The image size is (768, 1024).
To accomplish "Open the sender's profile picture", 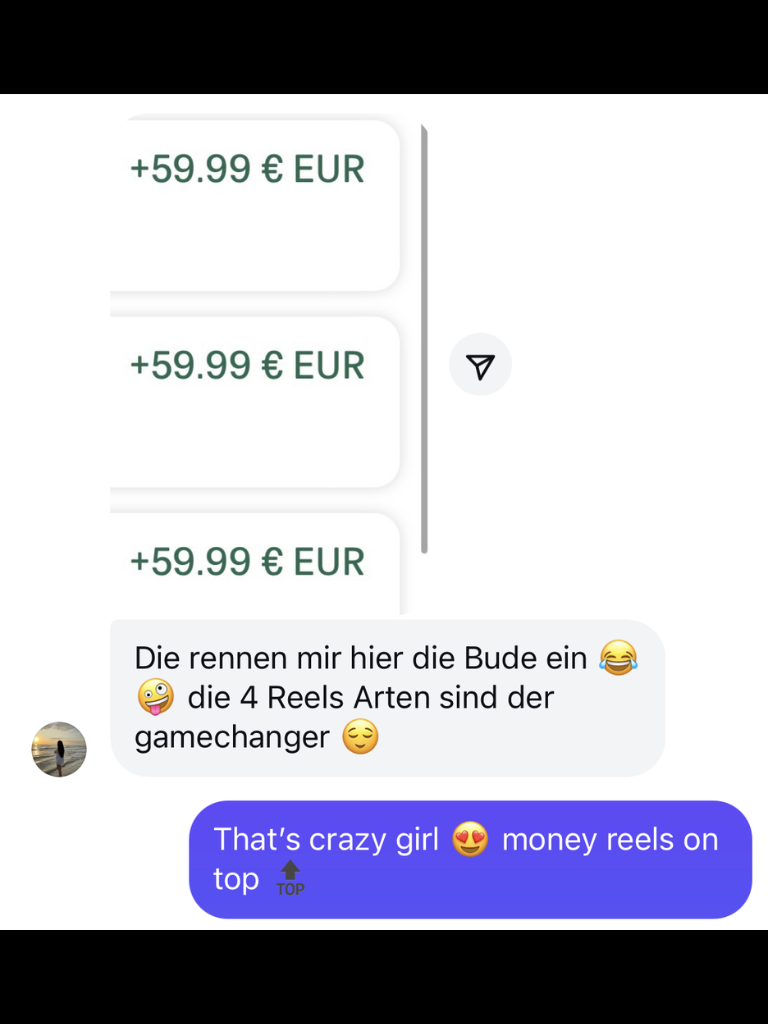I will click(59, 749).
